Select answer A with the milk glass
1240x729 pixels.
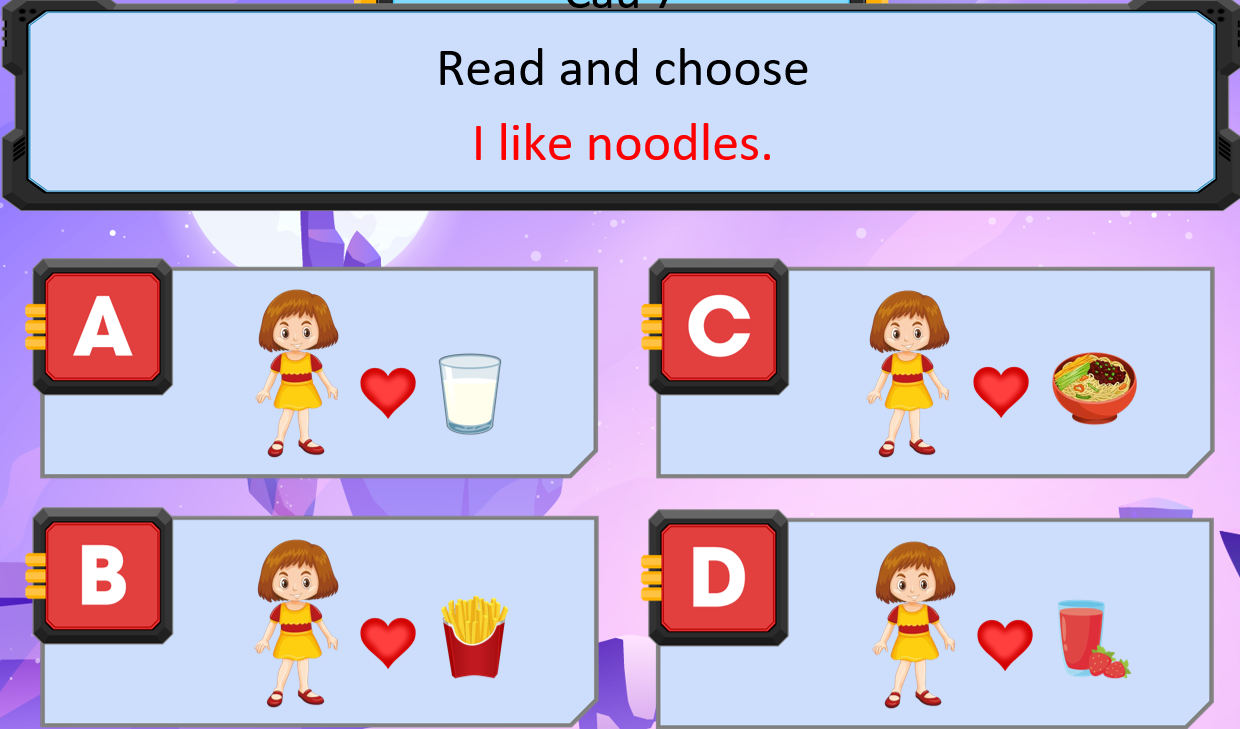tap(320, 372)
